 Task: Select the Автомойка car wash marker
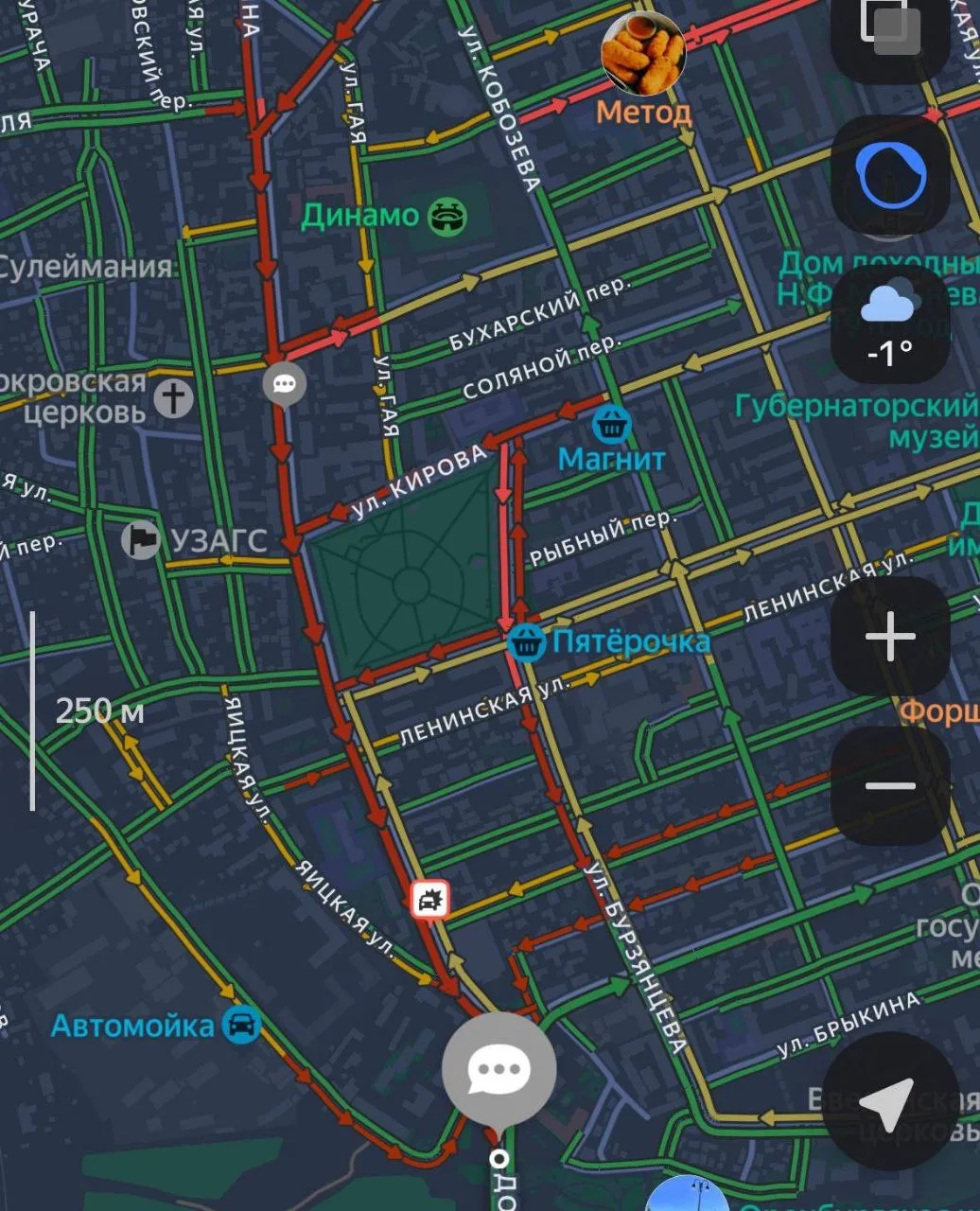(x=242, y=1025)
